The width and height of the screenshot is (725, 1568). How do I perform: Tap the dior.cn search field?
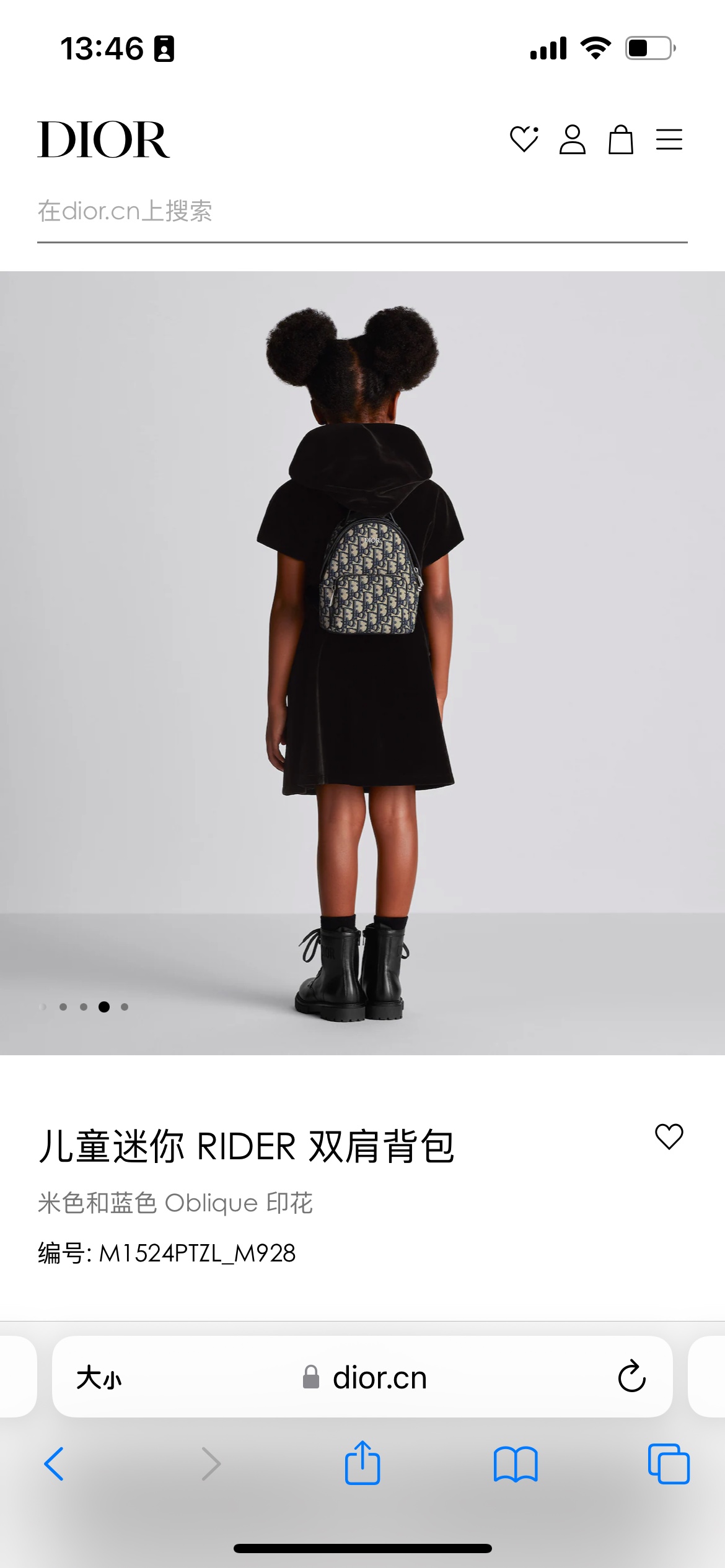pos(362,212)
